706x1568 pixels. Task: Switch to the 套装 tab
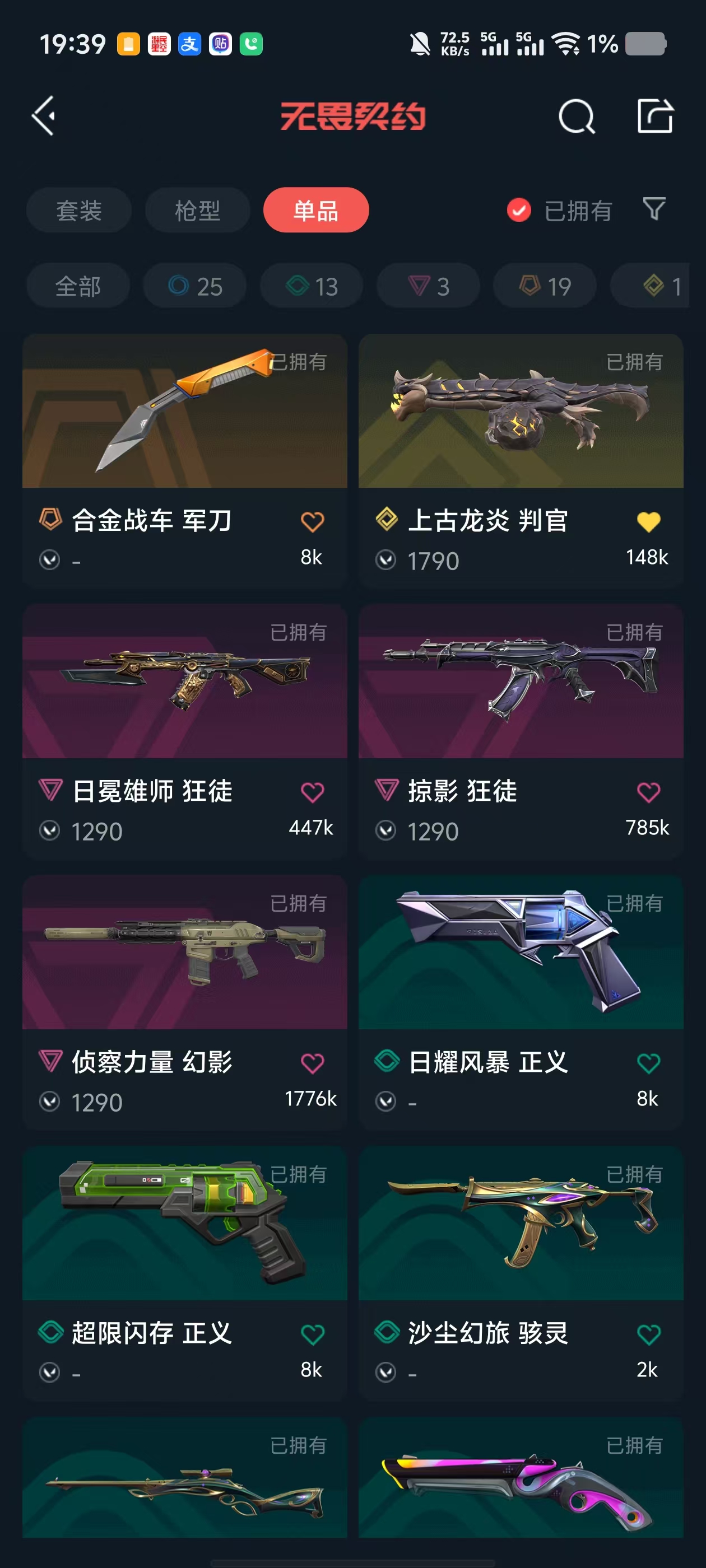(78, 211)
